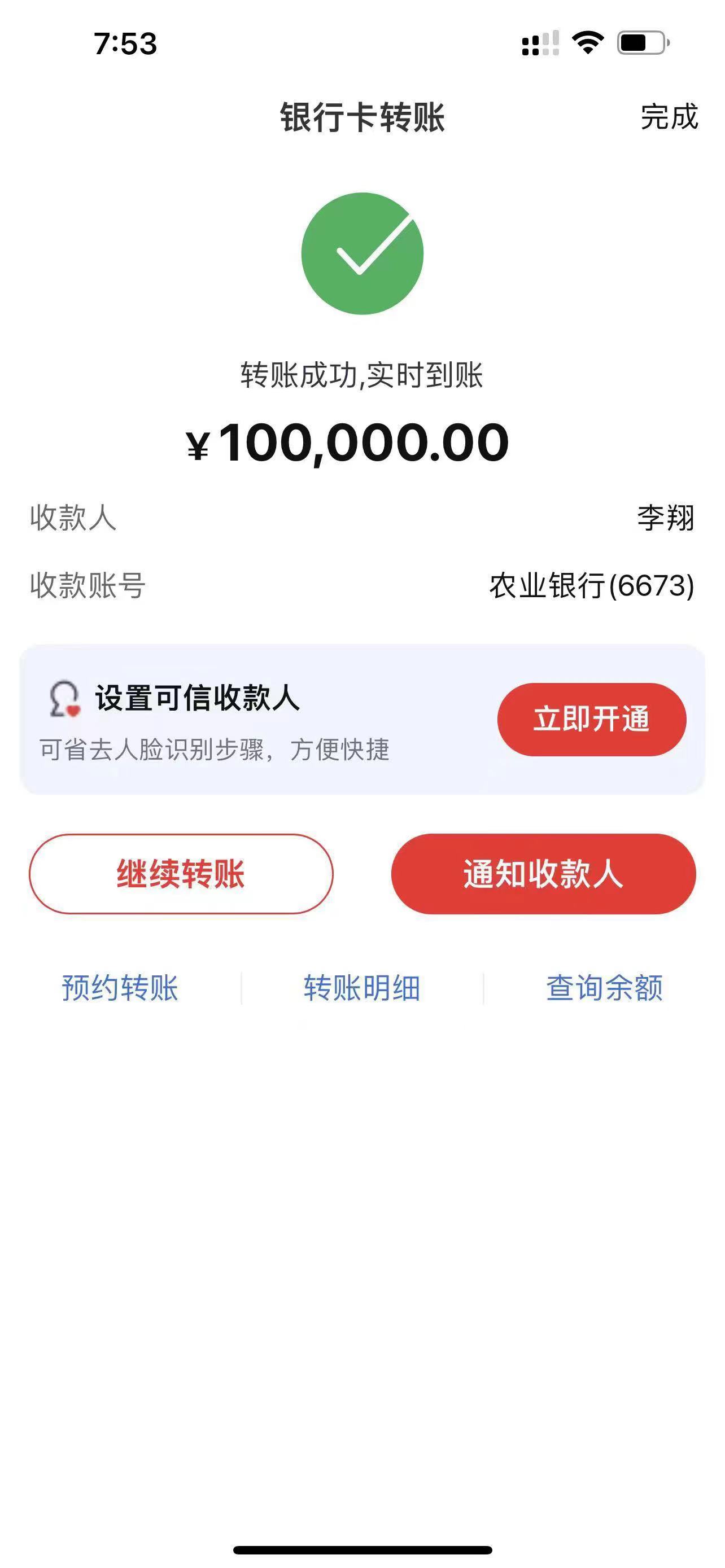Check balance via 查询余额
This screenshot has height=1568, width=725.
pyautogui.click(x=605, y=987)
